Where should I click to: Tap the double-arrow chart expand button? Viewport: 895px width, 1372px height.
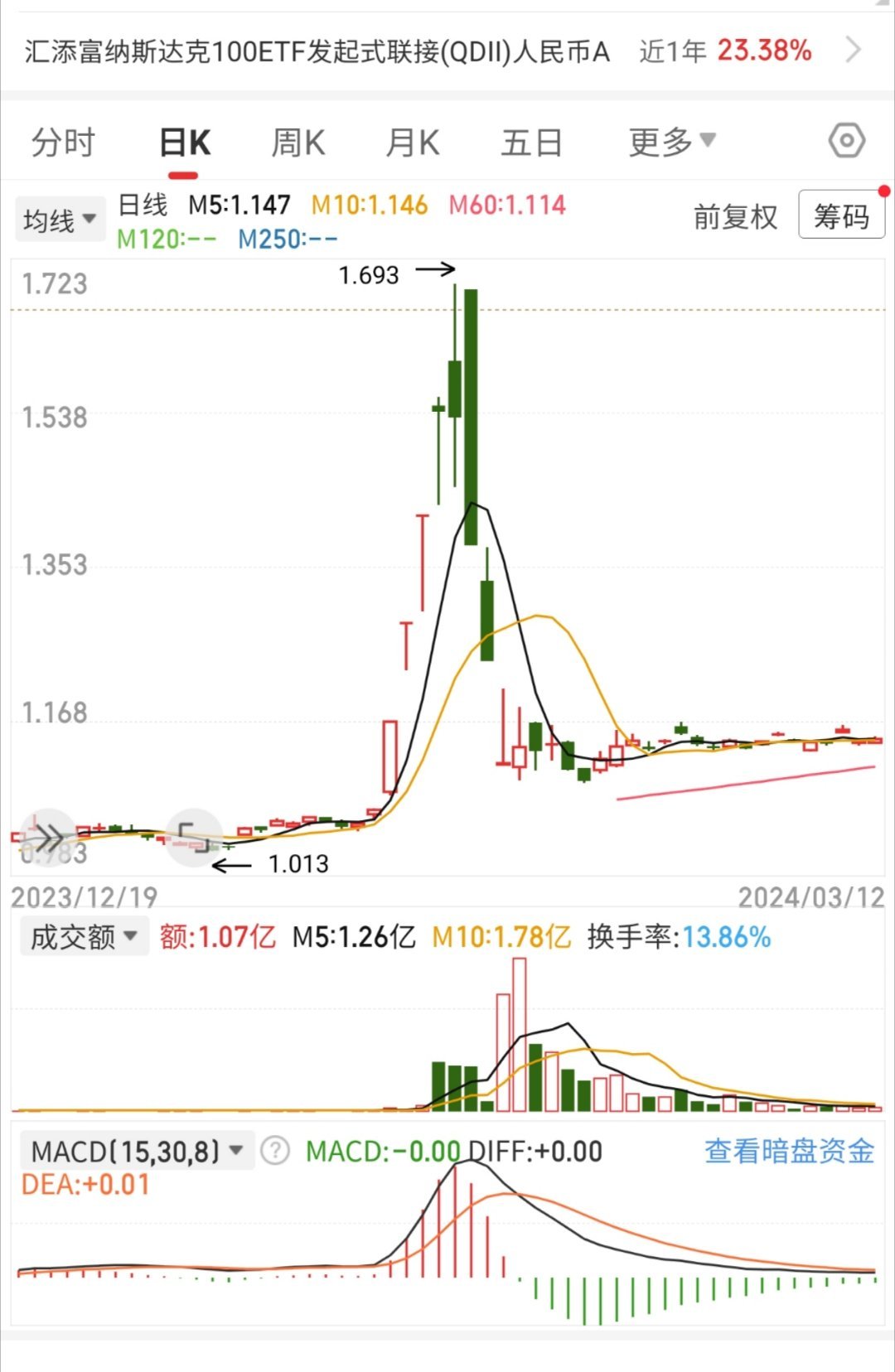tap(50, 837)
